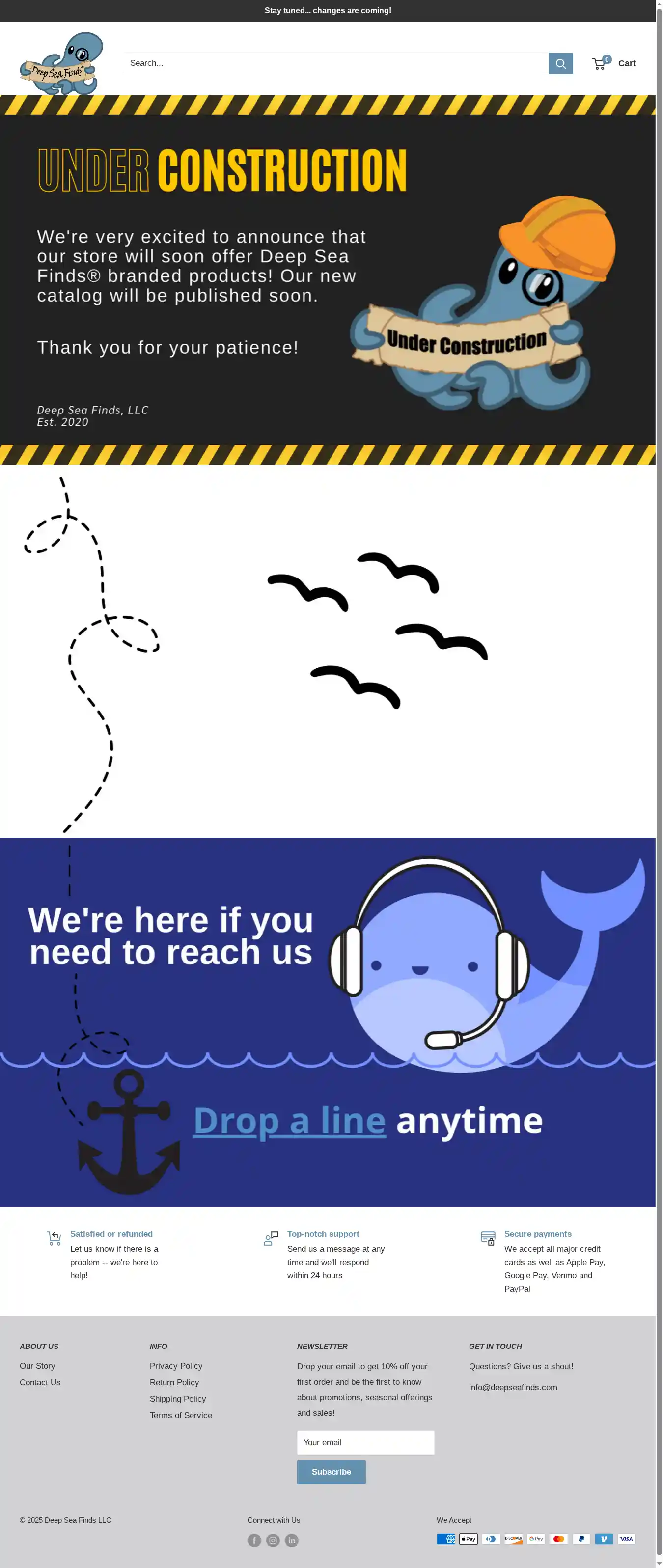Viewport: 663px width, 1568px height.
Task: Tap the search box field
Action: (335, 63)
